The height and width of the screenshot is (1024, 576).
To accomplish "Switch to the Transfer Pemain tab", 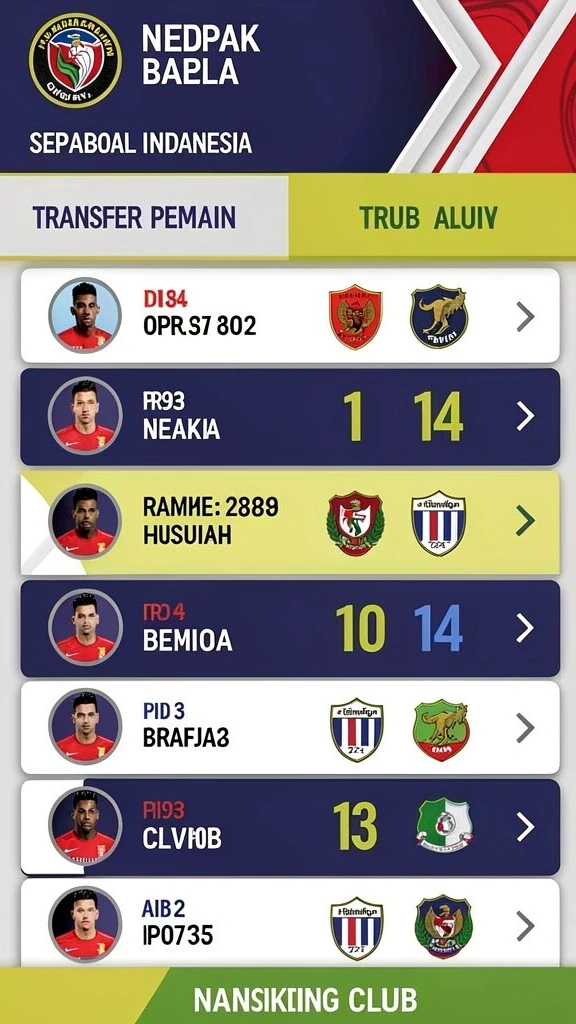I will (x=144, y=217).
